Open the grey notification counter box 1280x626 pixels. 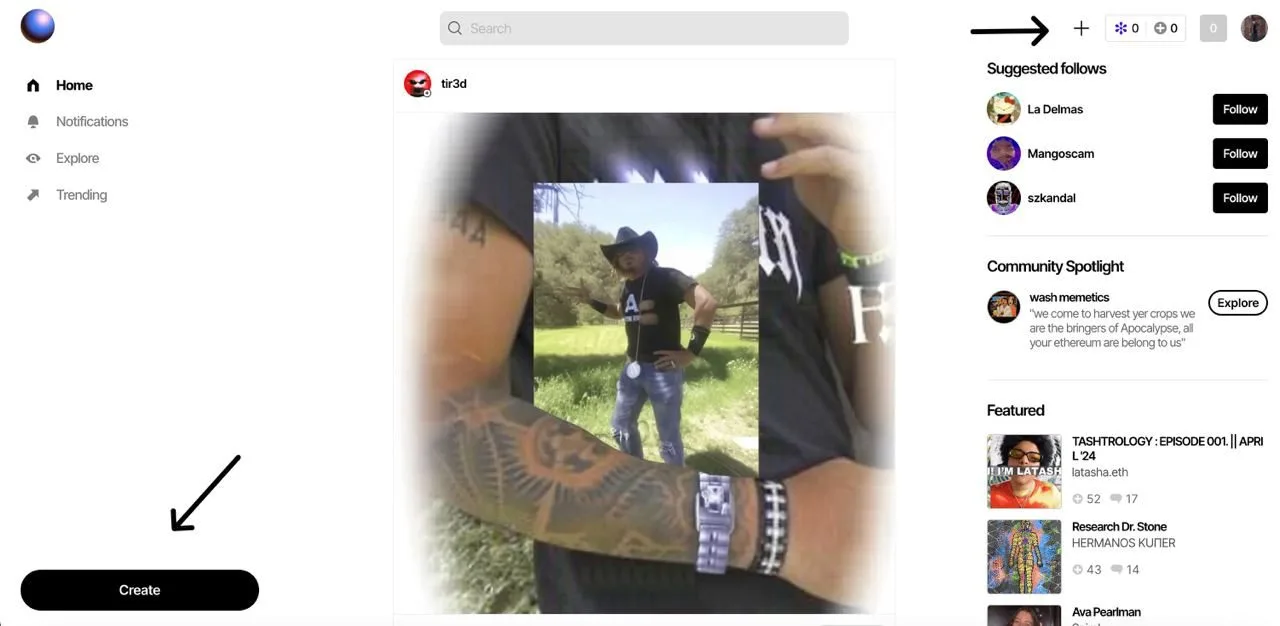point(1212,28)
